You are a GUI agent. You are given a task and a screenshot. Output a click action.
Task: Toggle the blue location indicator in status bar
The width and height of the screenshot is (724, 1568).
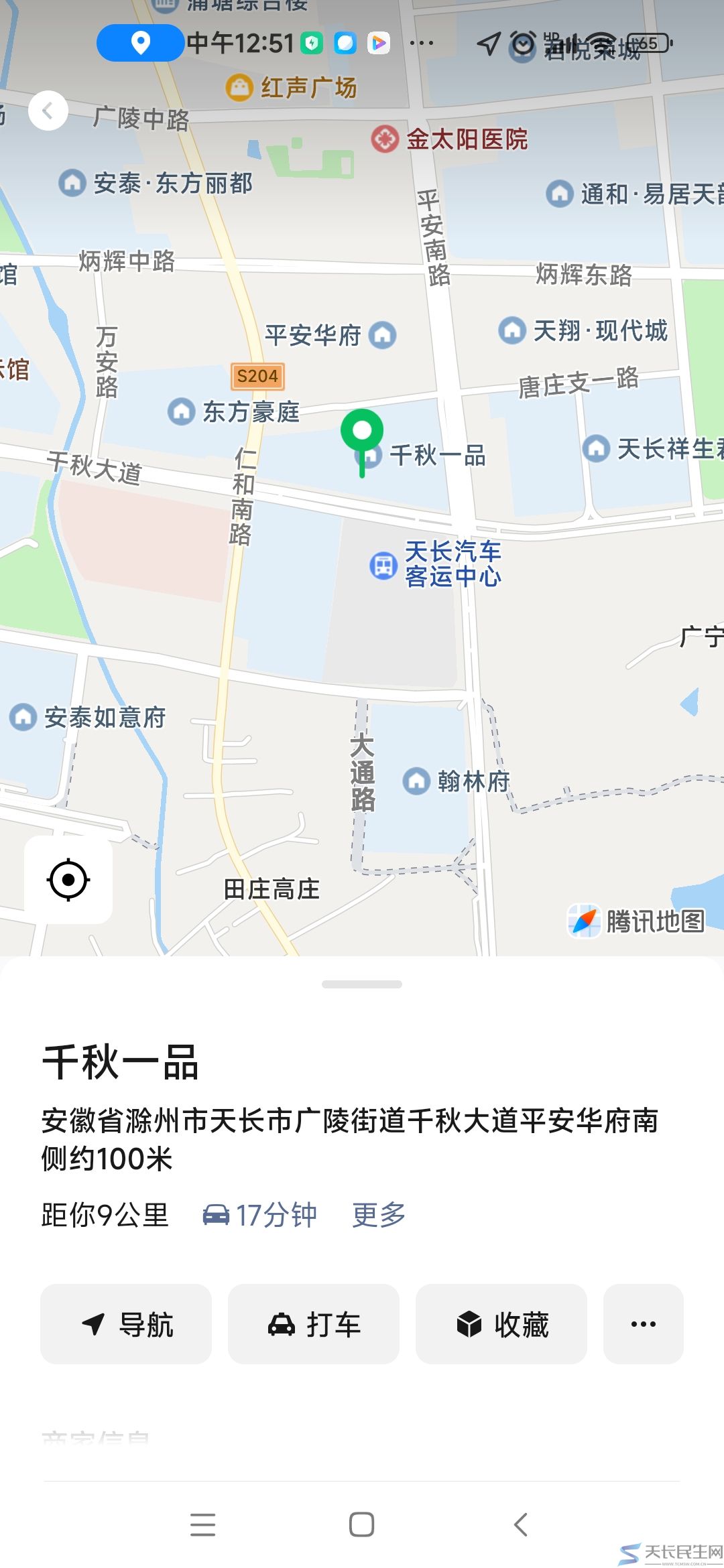click(139, 43)
